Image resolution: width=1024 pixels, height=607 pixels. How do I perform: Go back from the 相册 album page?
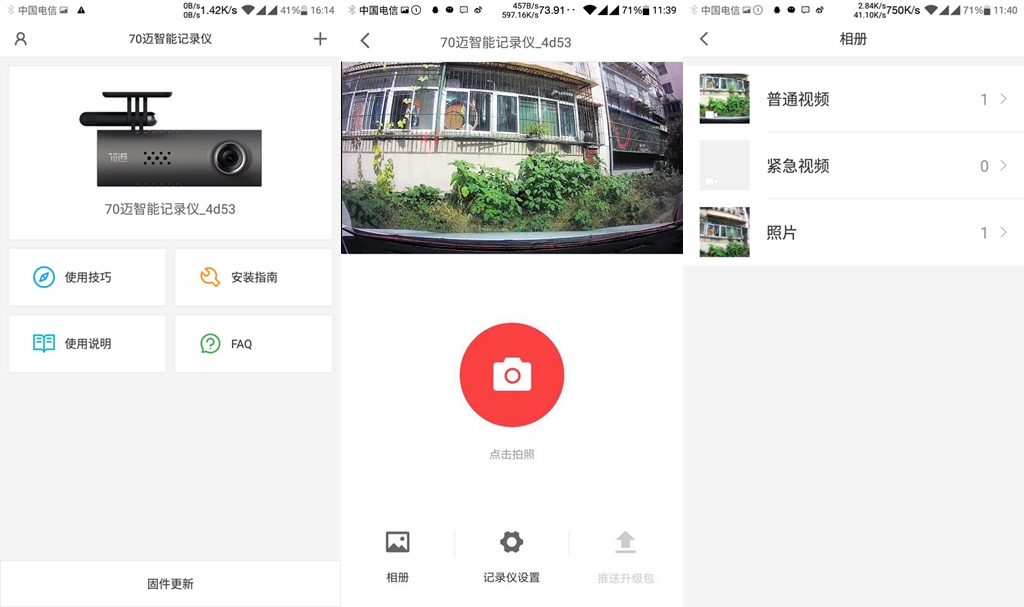(x=704, y=39)
